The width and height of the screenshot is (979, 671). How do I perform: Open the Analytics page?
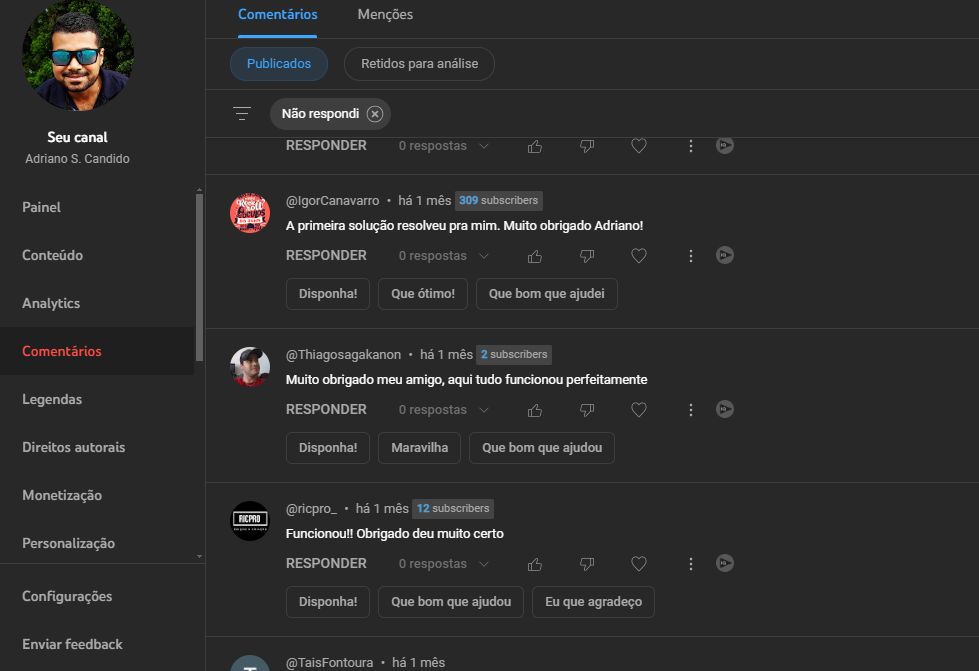coord(51,303)
